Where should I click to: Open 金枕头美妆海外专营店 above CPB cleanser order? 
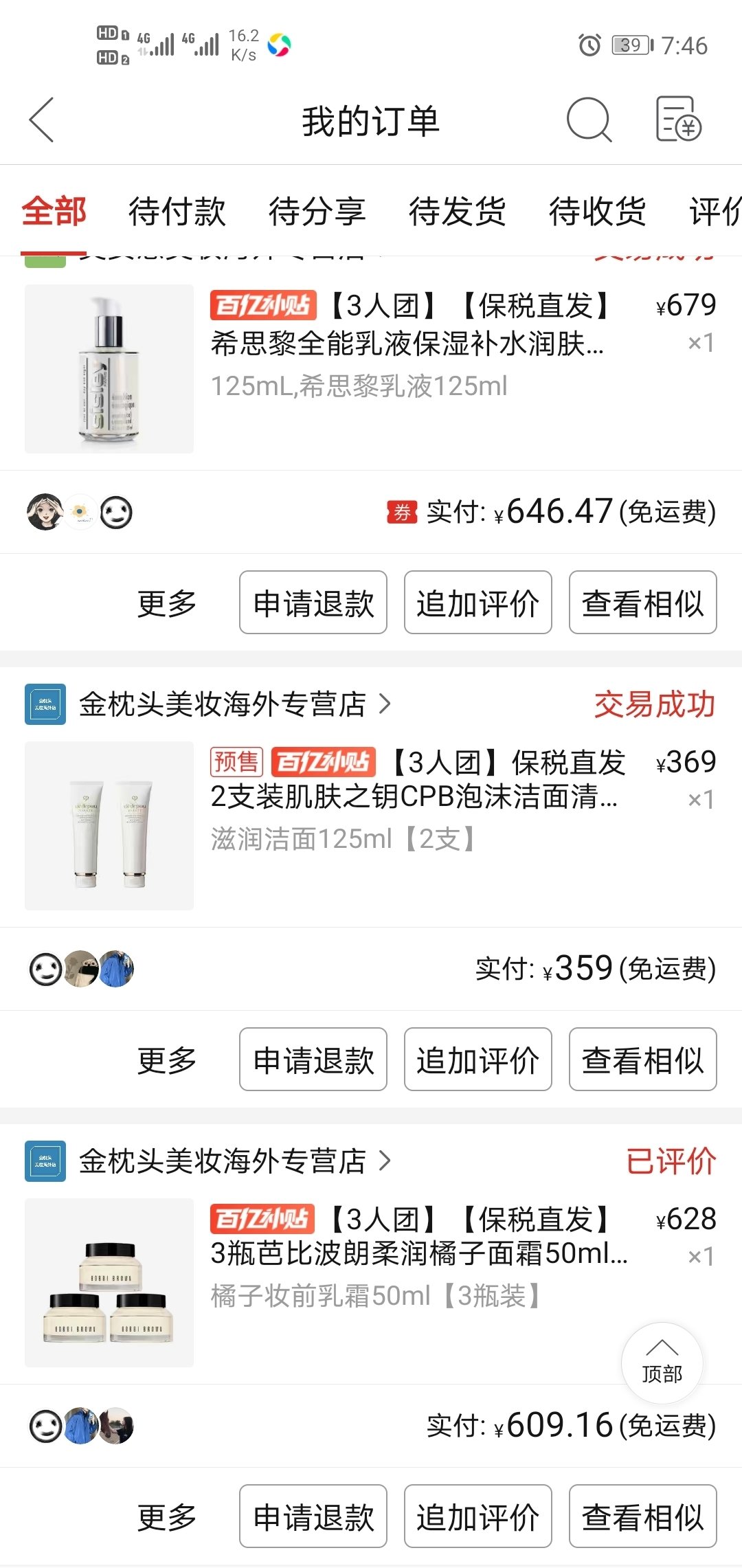pos(222,704)
